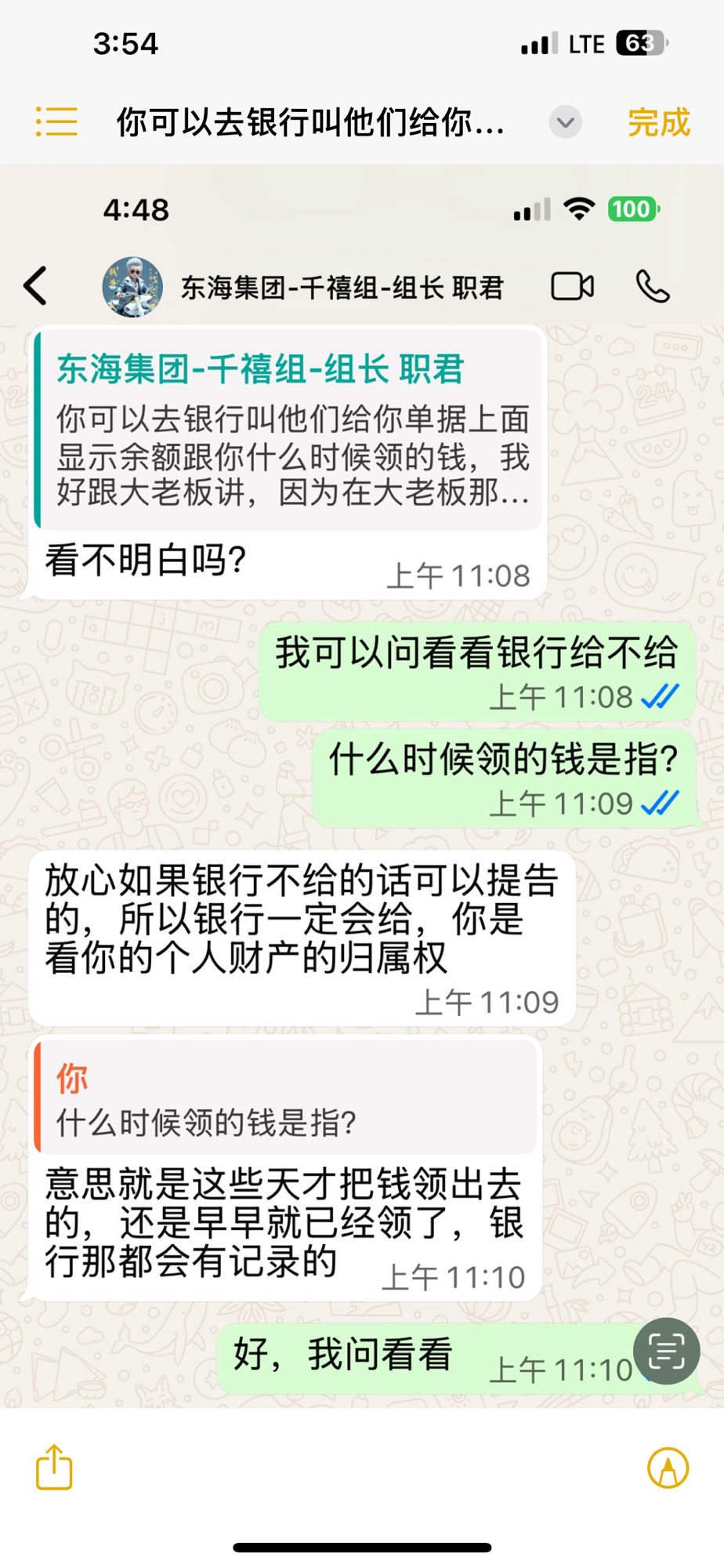Share this note via share icon
724x1568 pixels.
[x=54, y=1467]
